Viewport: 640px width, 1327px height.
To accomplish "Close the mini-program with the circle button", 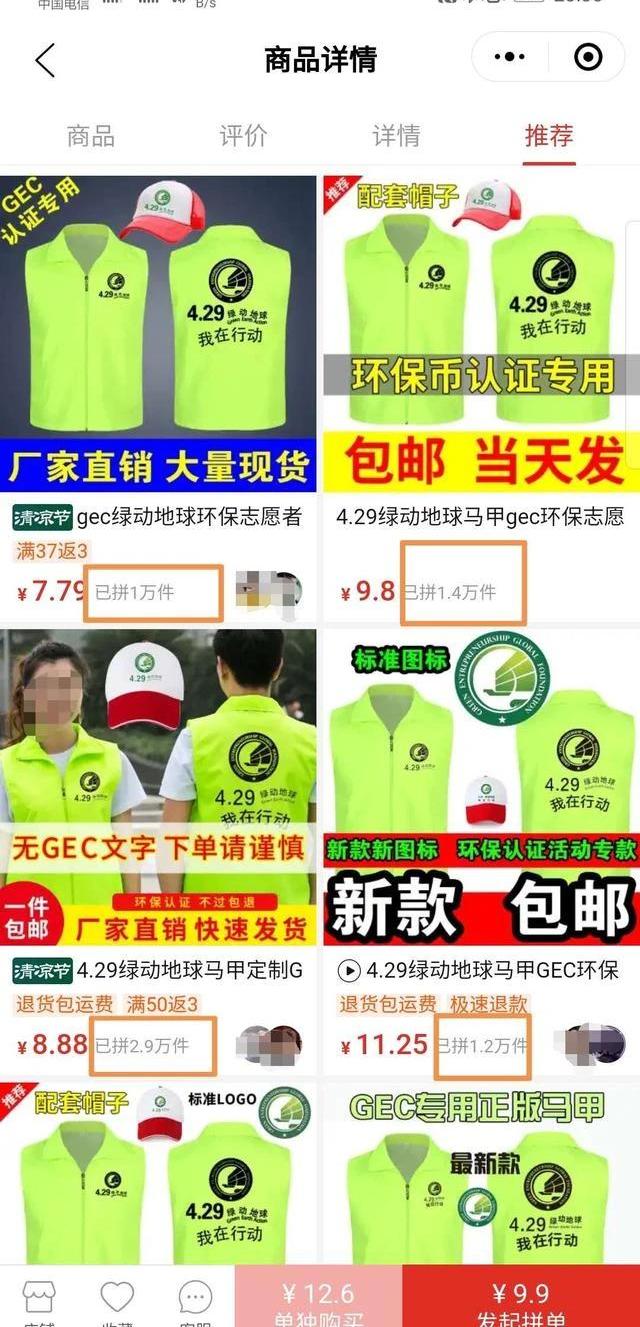I will (x=588, y=58).
